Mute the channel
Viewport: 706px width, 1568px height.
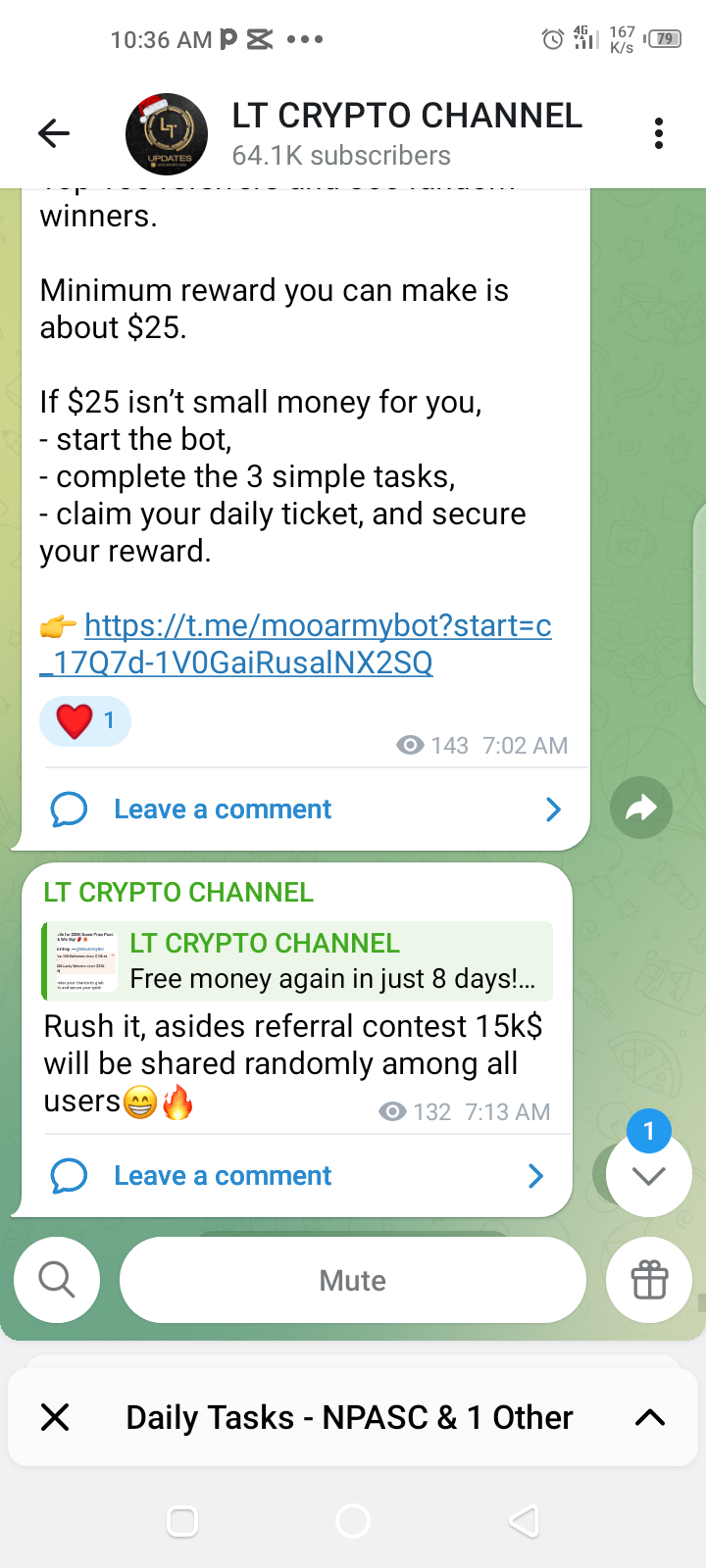[353, 1280]
